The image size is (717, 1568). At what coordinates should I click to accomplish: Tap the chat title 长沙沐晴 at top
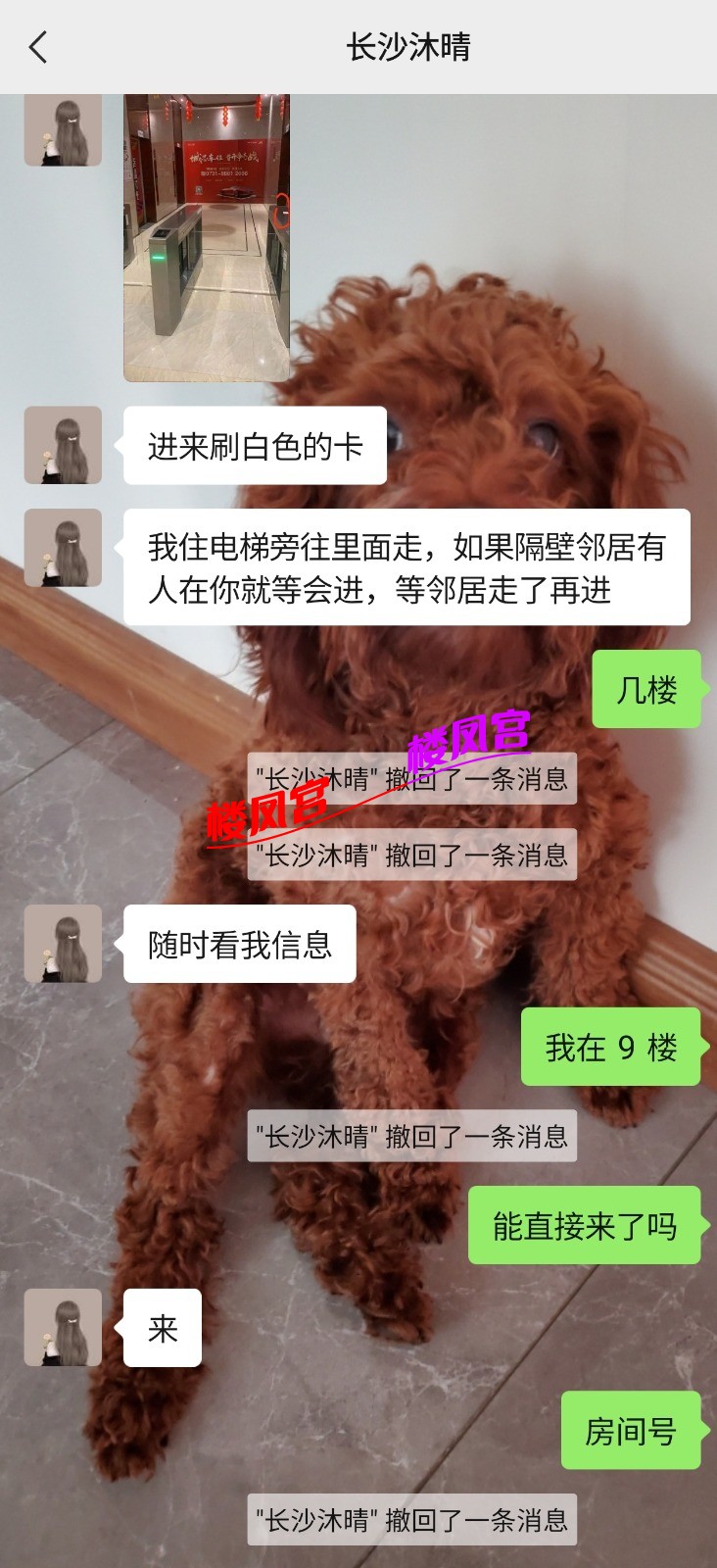(403, 47)
